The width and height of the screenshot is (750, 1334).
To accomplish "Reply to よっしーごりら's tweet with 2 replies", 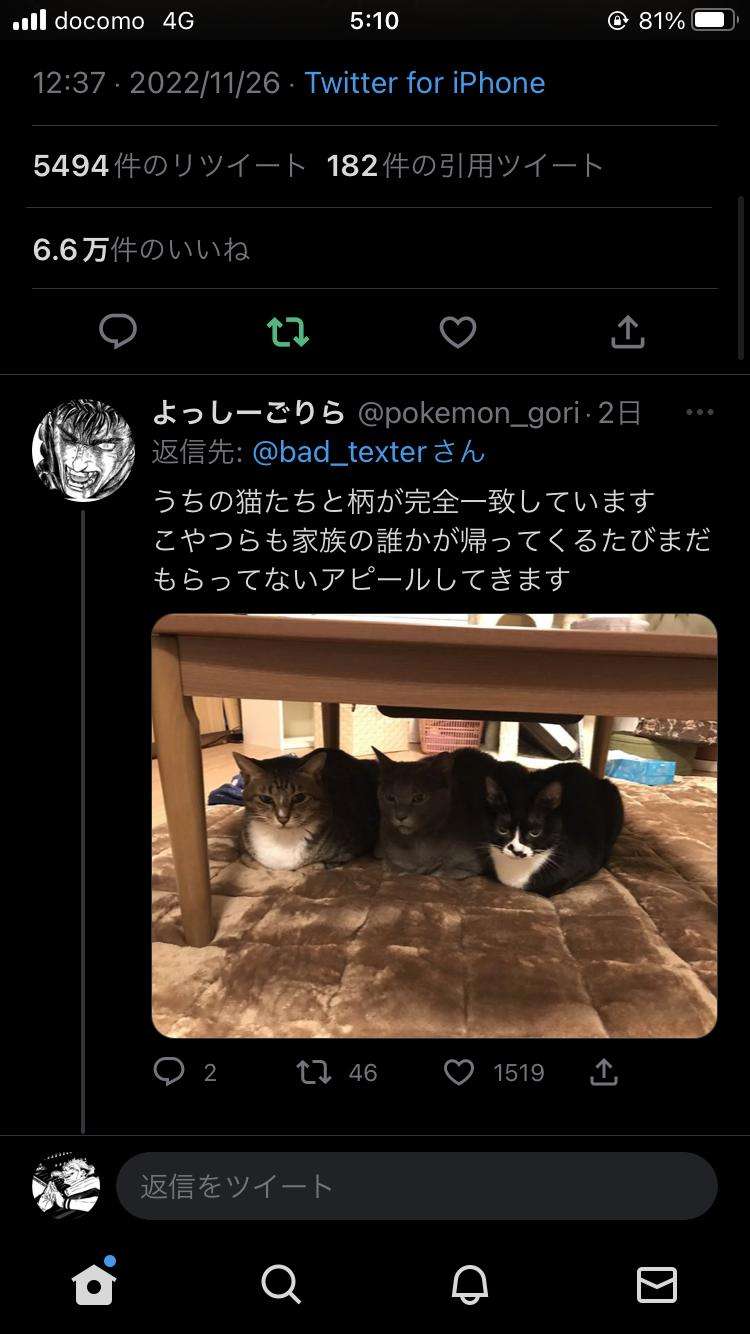I will click(185, 1072).
